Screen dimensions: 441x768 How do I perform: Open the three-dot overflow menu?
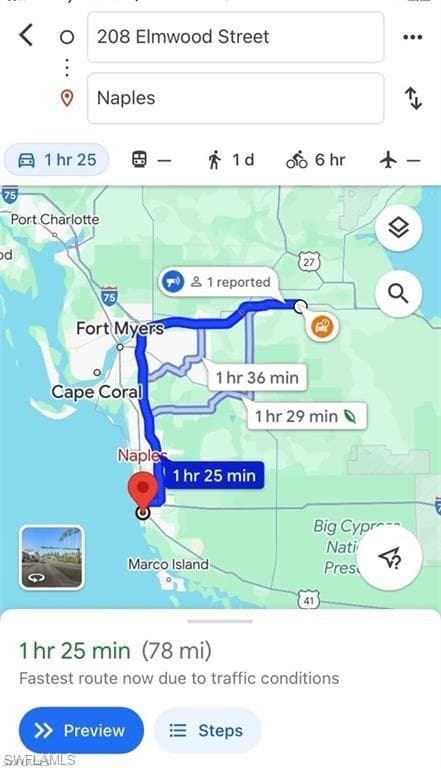(413, 37)
